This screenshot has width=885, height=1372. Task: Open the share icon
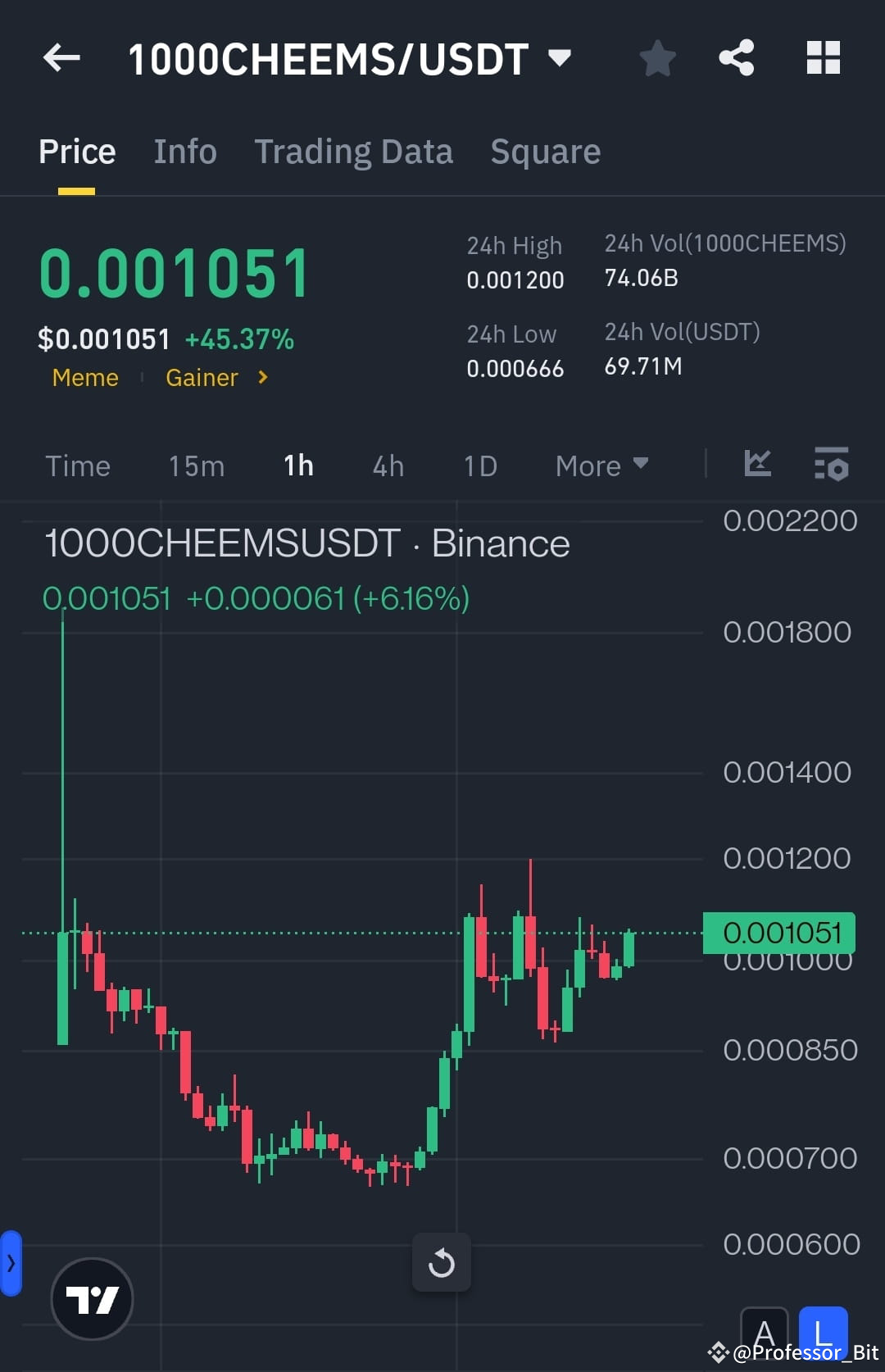coord(736,57)
